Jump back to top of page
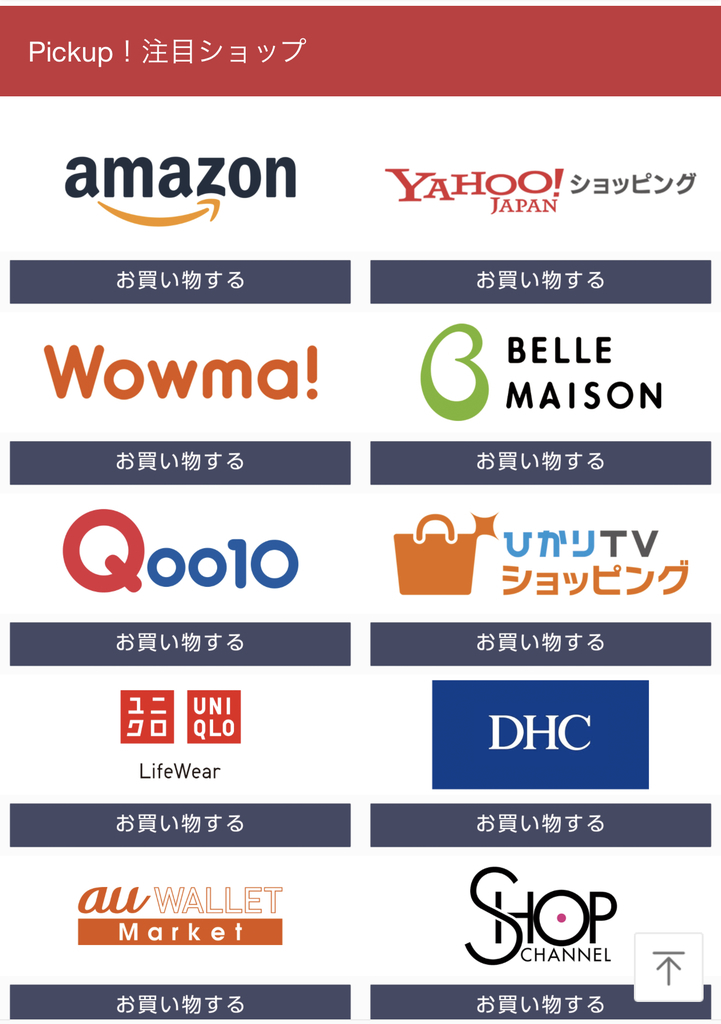 (668, 967)
